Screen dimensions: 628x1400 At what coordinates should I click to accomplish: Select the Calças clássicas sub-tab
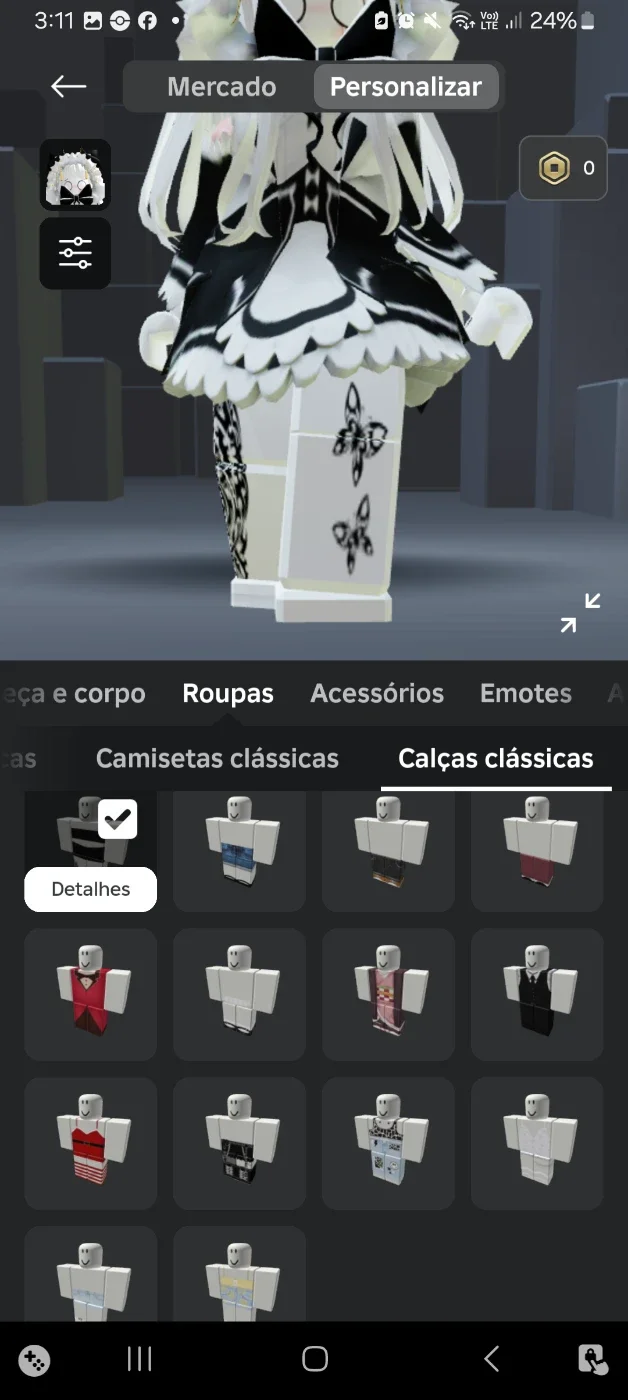496,759
